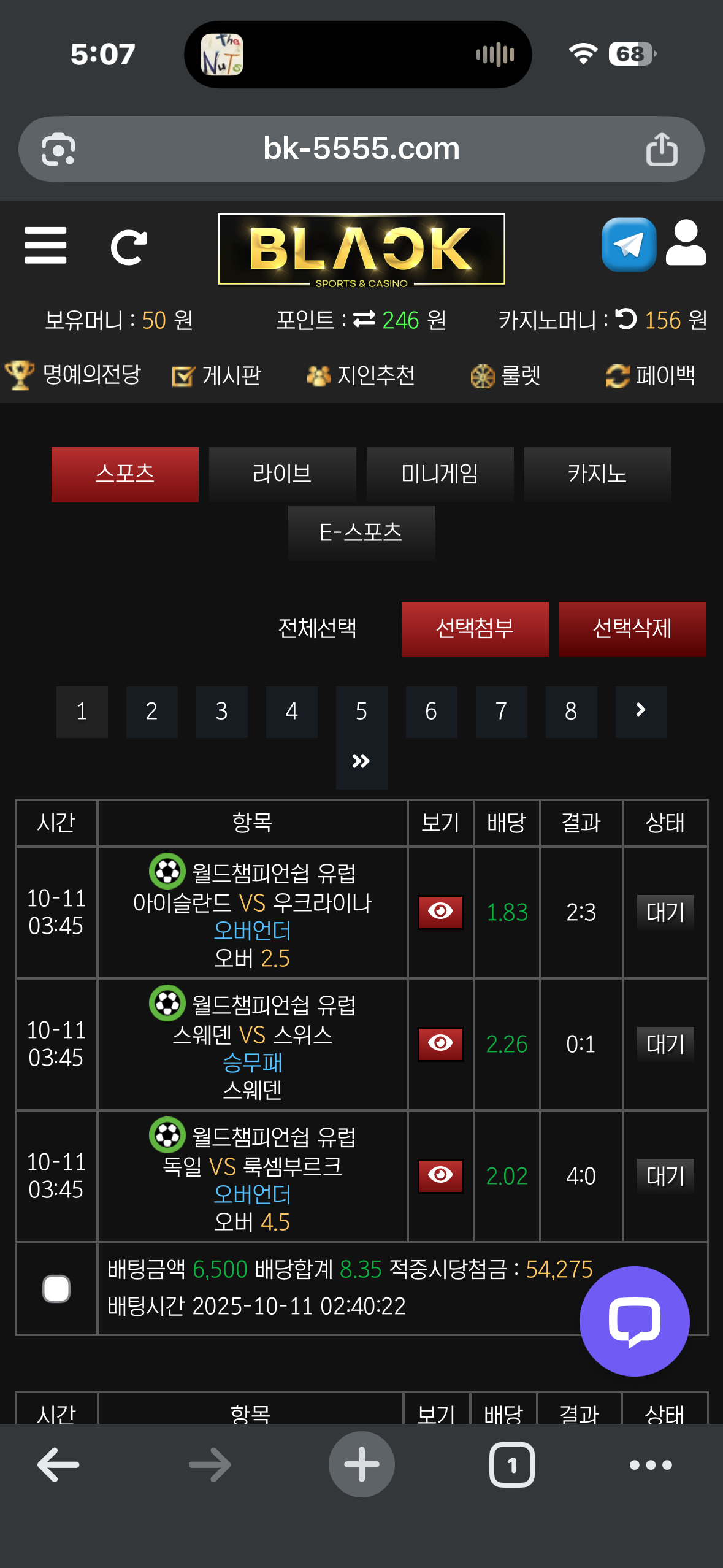
Task: Switch to the 카지노 tab
Action: click(597, 474)
